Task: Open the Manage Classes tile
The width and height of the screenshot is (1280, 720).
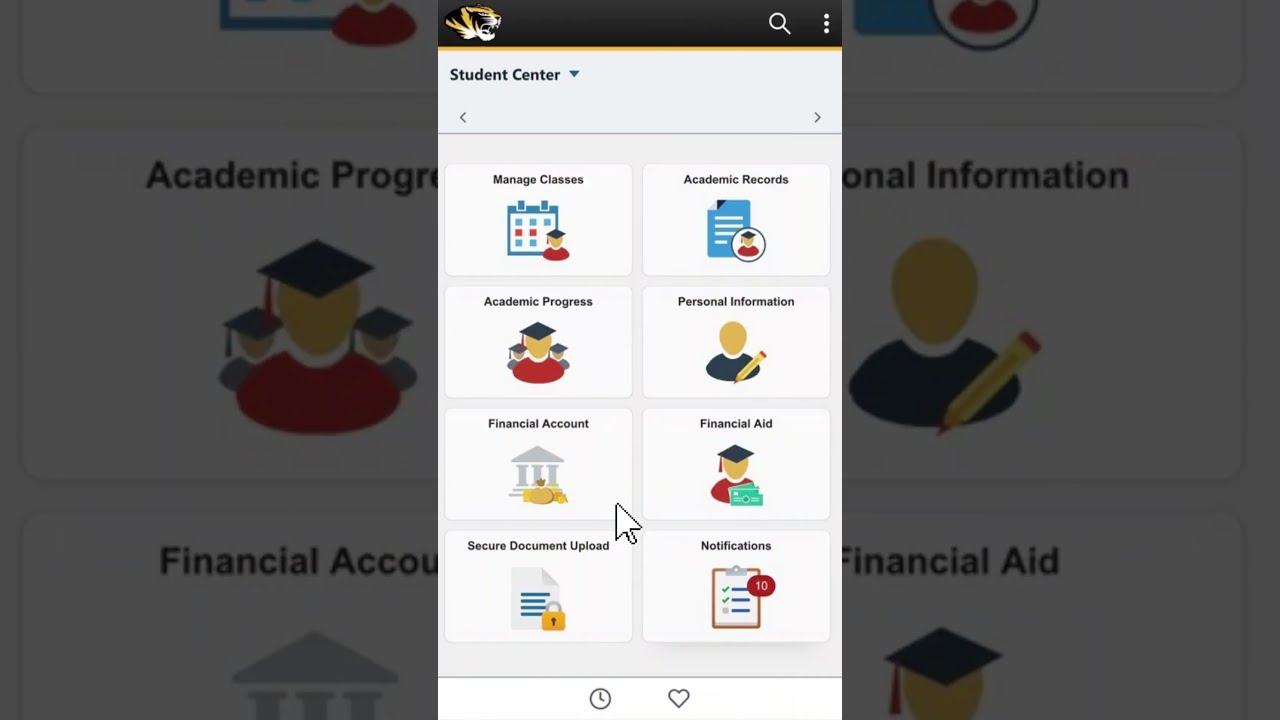Action: pos(538,220)
